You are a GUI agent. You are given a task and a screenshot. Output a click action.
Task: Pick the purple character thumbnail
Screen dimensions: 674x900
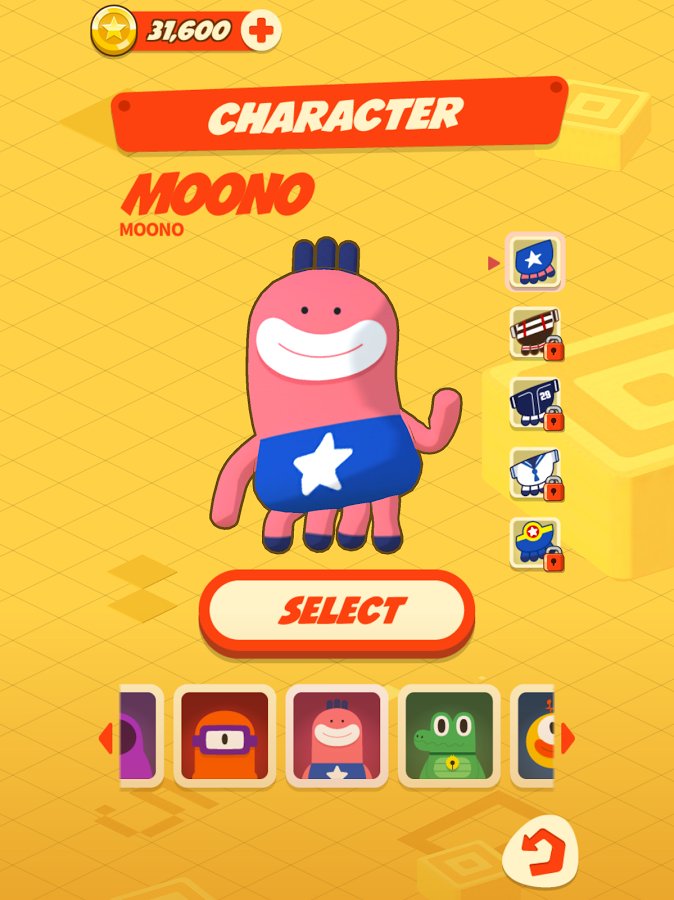140,736
